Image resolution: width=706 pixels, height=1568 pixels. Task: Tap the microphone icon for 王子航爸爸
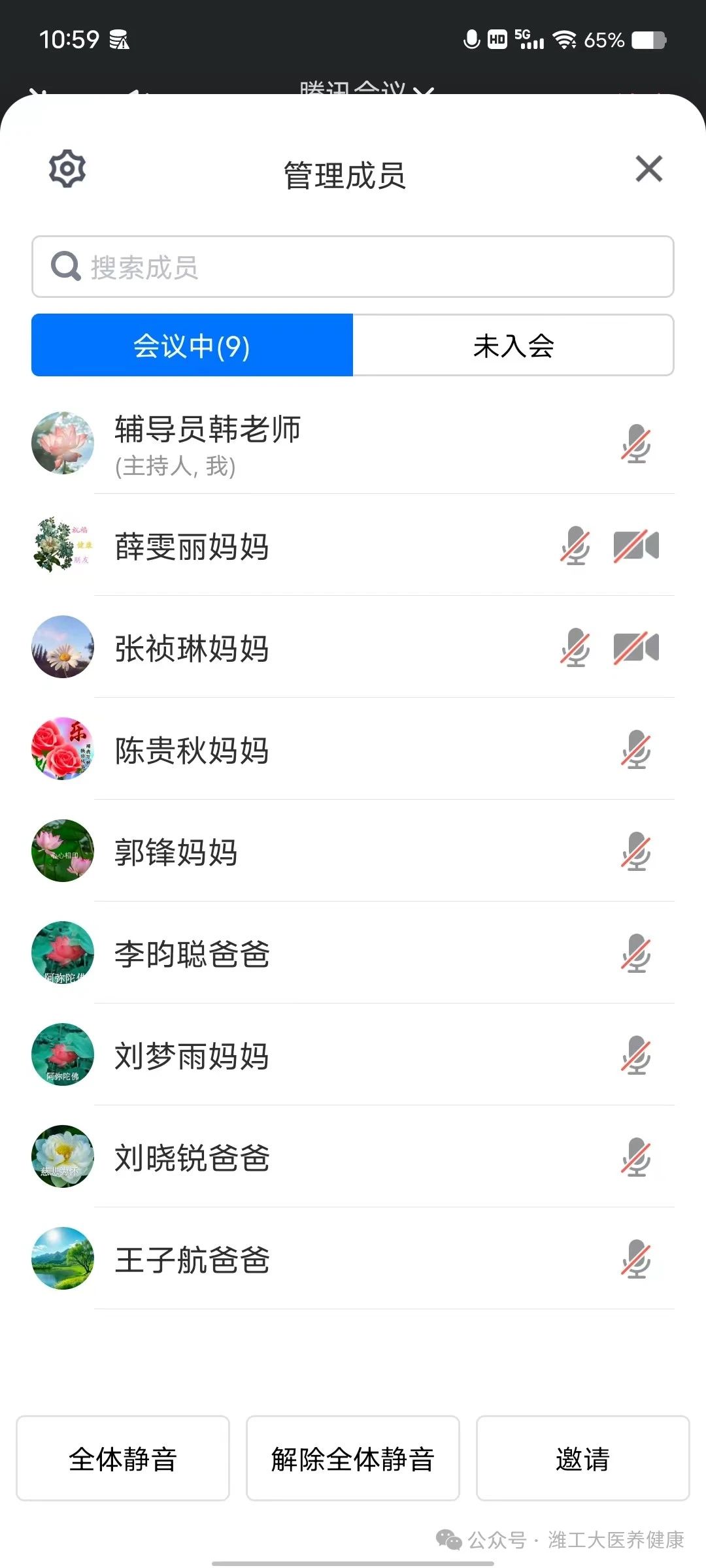click(636, 1260)
